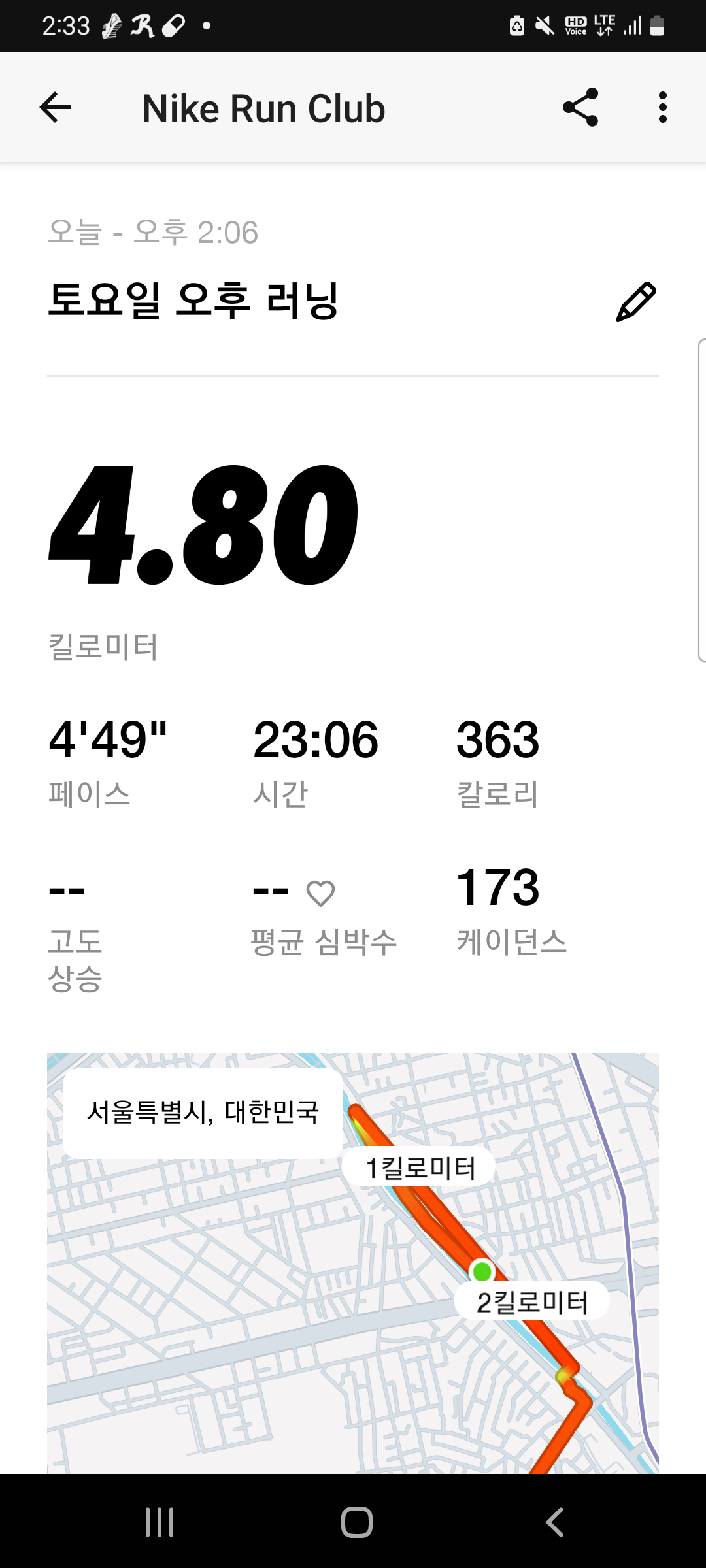Open the overflow menu
Viewport: 706px width, 1568px height.
point(662,108)
